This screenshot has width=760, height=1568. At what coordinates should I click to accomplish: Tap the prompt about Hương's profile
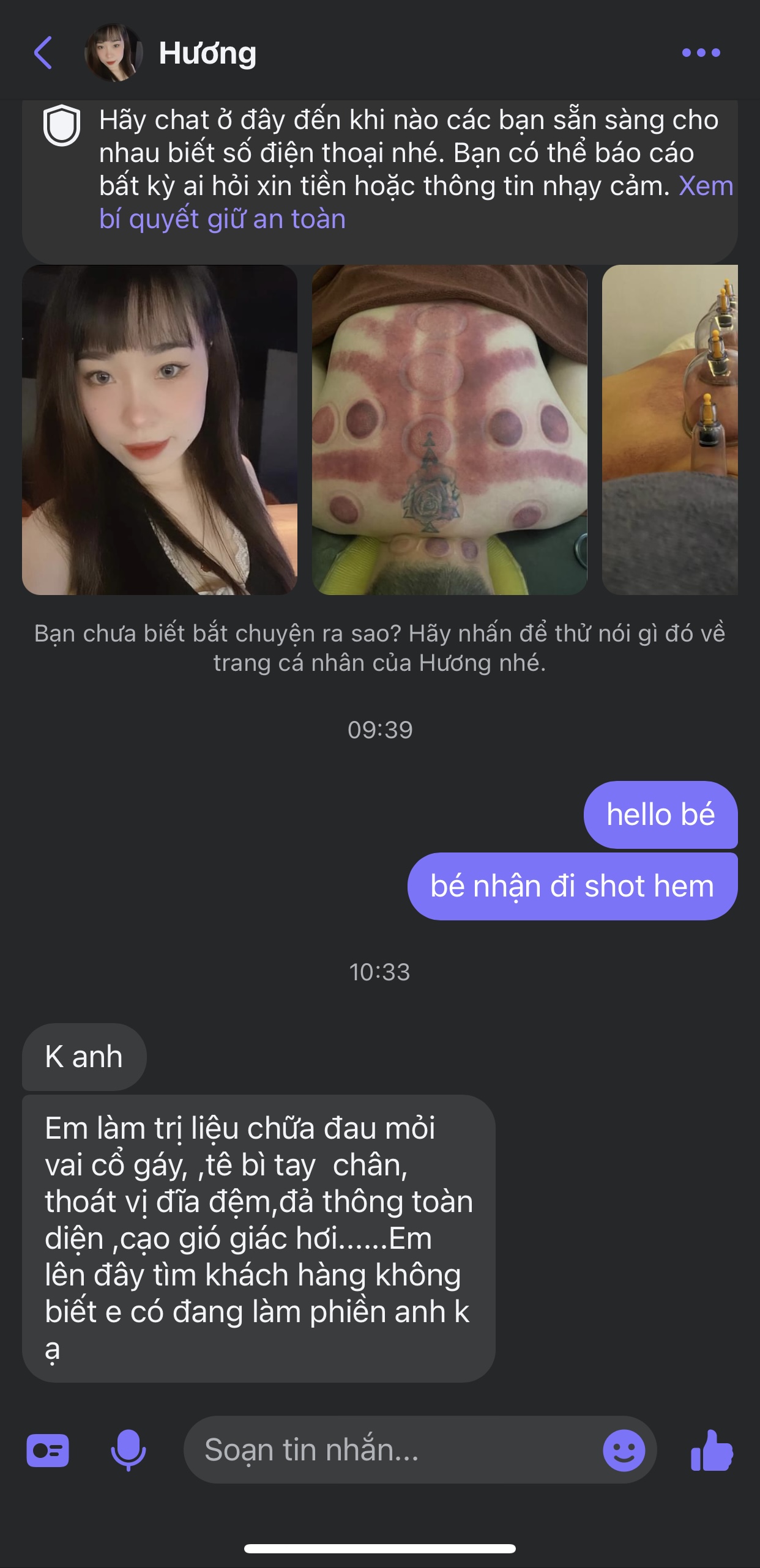click(x=379, y=650)
